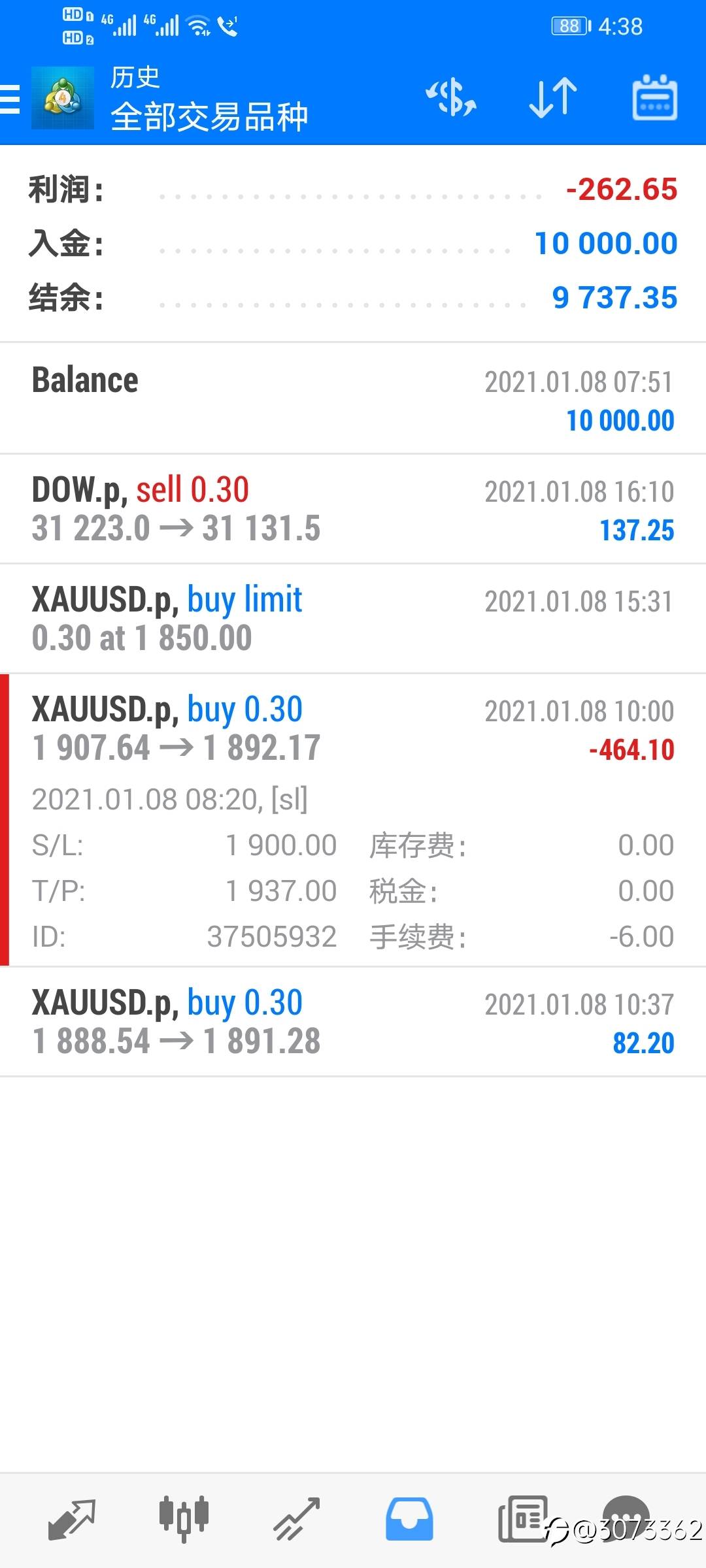Expand the XAUUSD.p trade with 82.20 profit
Screen dimensions: 706x1568
tap(353, 1022)
